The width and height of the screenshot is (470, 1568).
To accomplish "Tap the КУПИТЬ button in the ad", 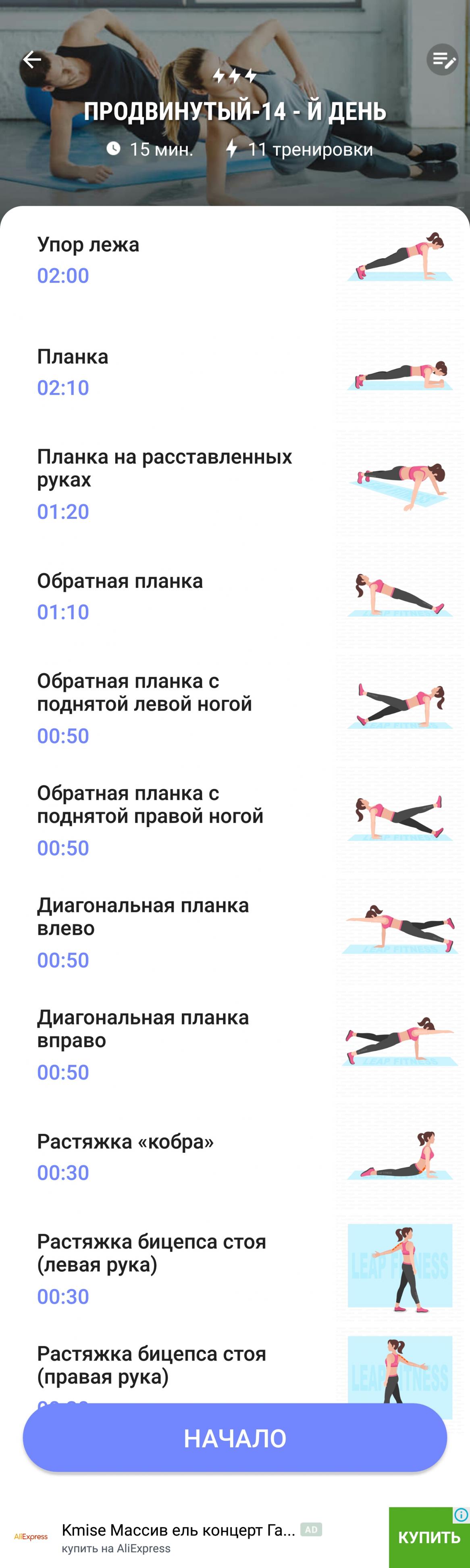I will click(428, 1538).
